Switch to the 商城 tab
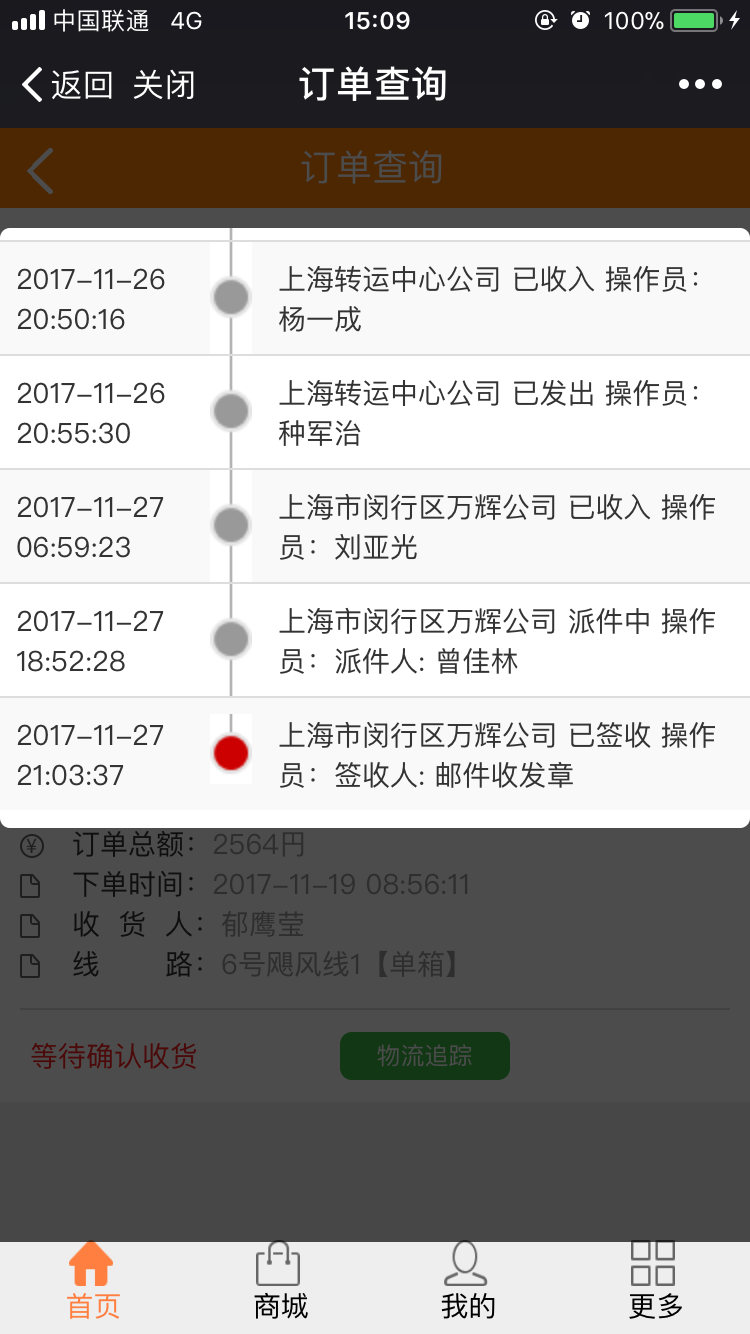Image resolution: width=750 pixels, height=1334 pixels. click(x=280, y=1281)
